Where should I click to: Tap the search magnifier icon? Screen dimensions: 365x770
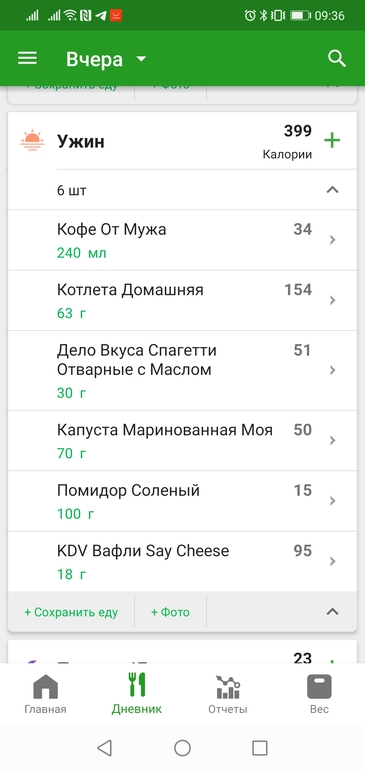(x=337, y=59)
